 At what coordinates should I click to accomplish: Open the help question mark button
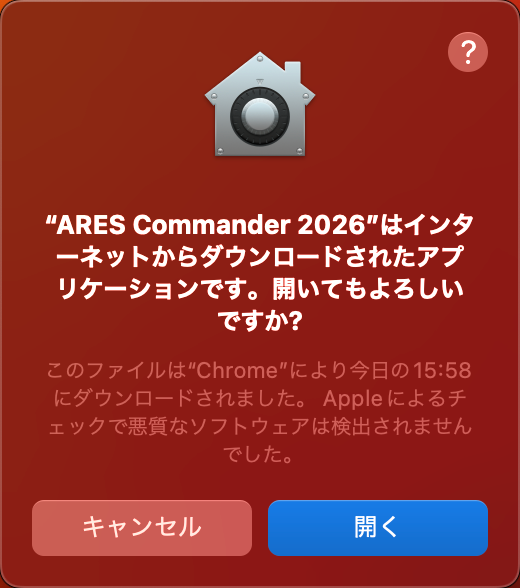click(468, 52)
